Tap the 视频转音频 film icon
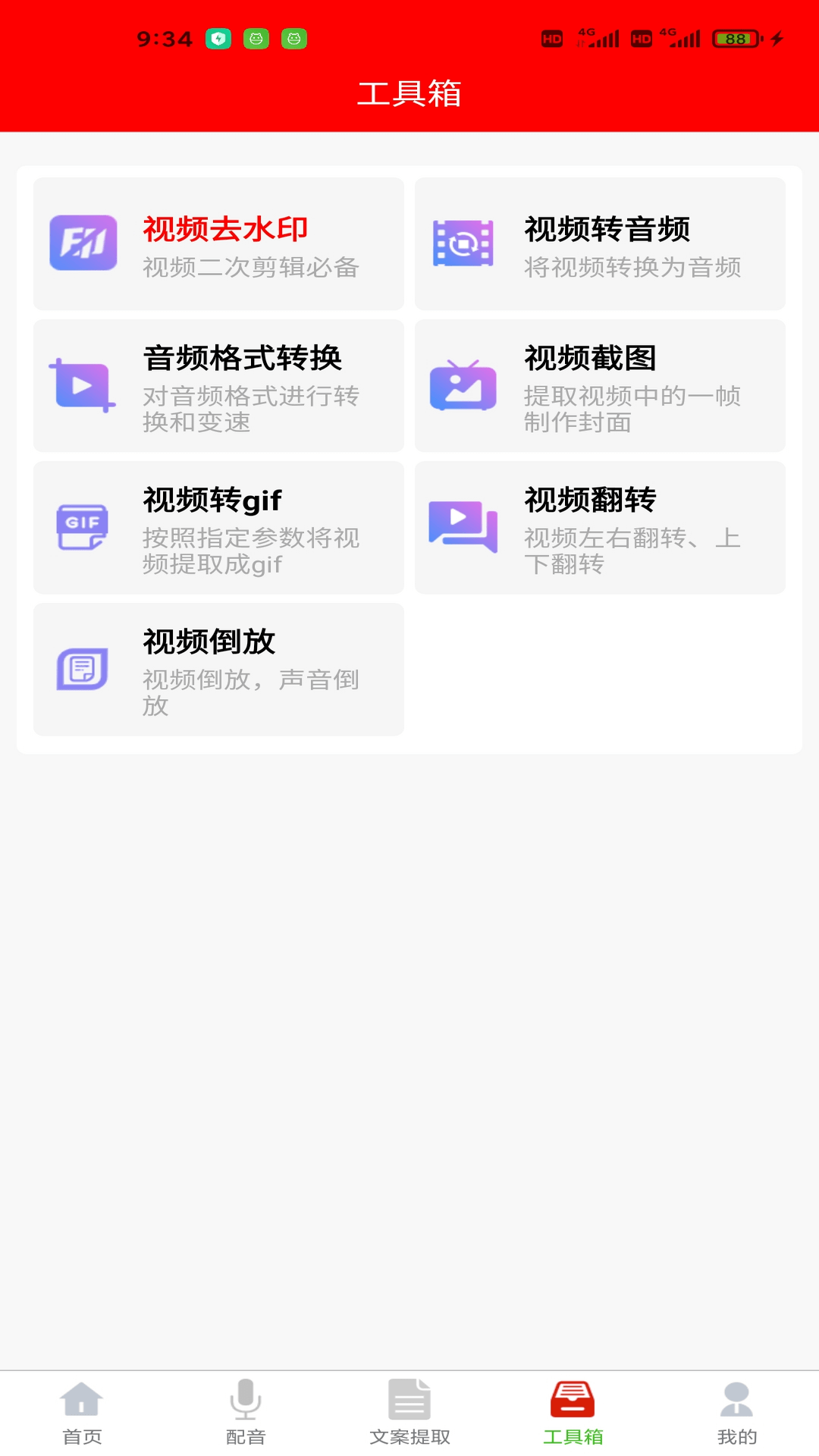The height and width of the screenshot is (1456, 819). pos(463,241)
